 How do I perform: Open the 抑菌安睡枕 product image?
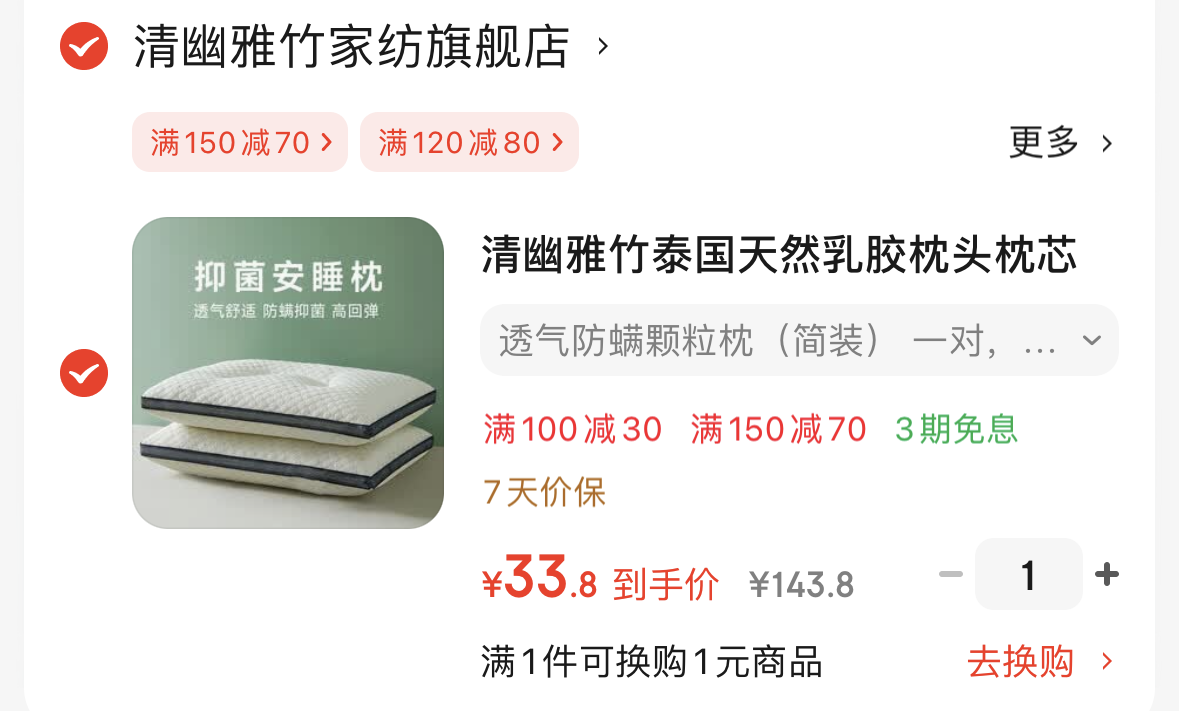288,373
